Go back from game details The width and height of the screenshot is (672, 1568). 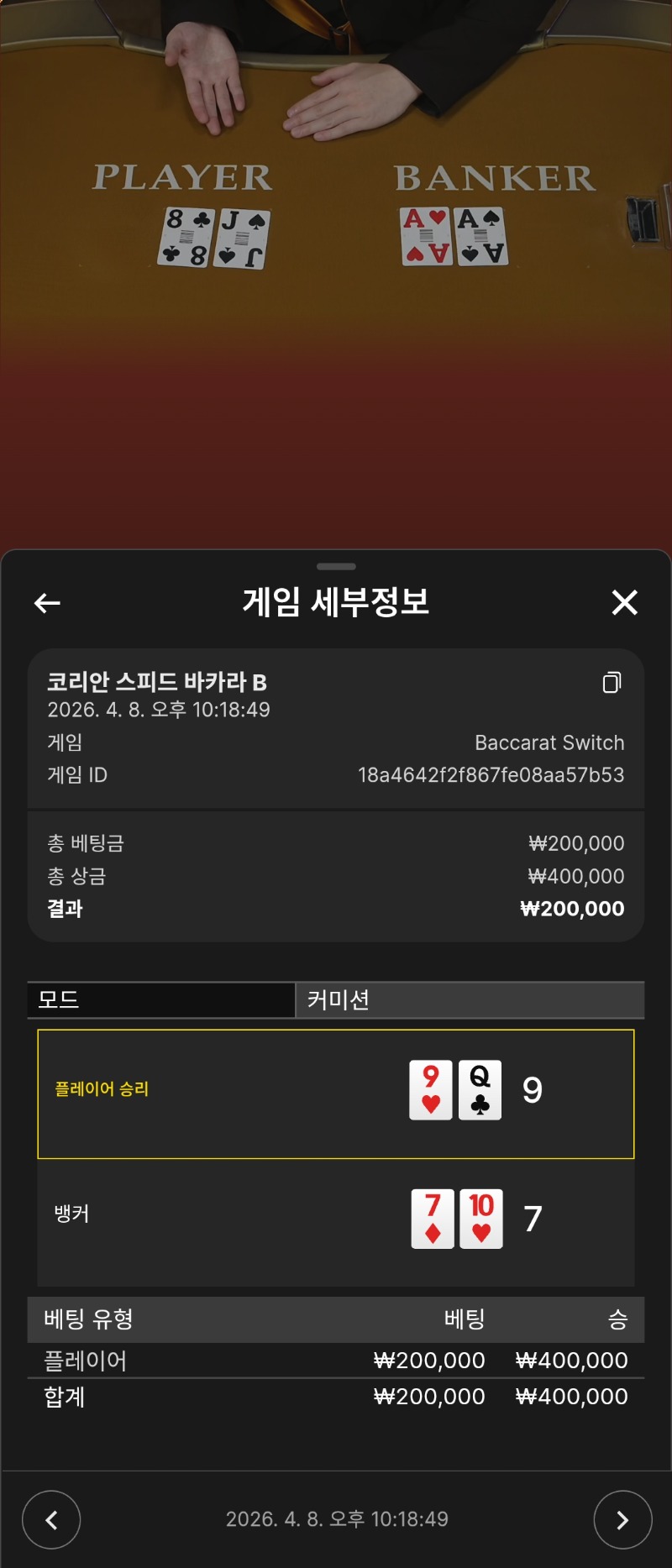click(x=47, y=602)
